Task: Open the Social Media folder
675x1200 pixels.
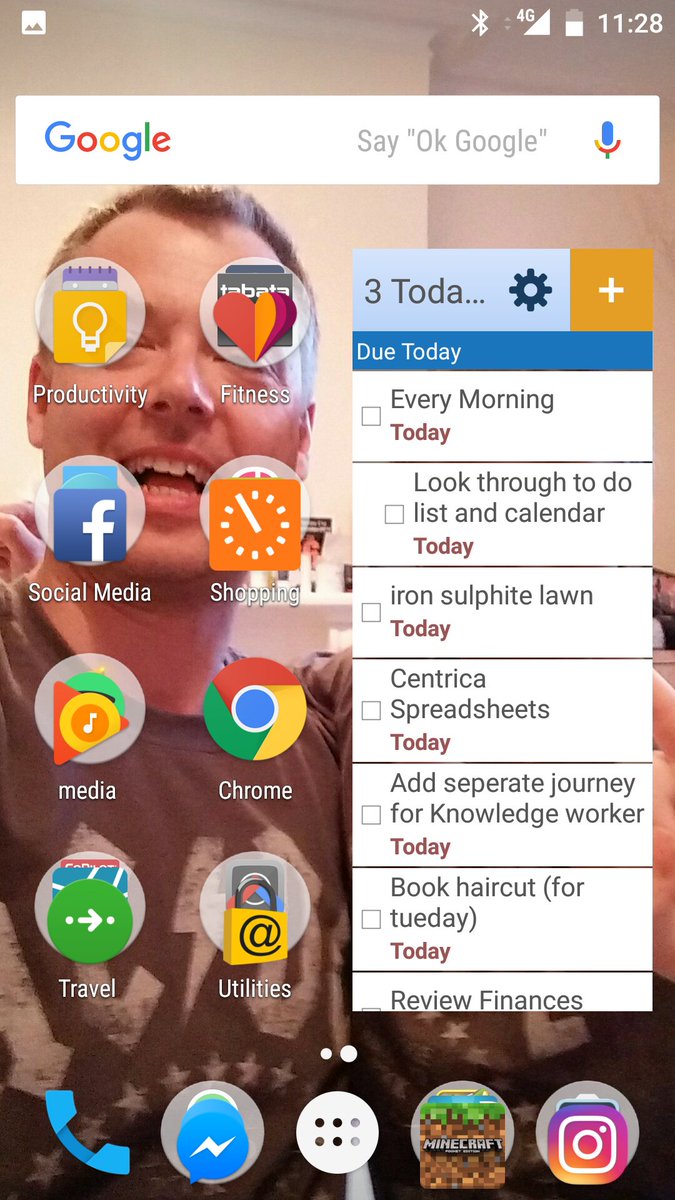Action: click(x=89, y=511)
